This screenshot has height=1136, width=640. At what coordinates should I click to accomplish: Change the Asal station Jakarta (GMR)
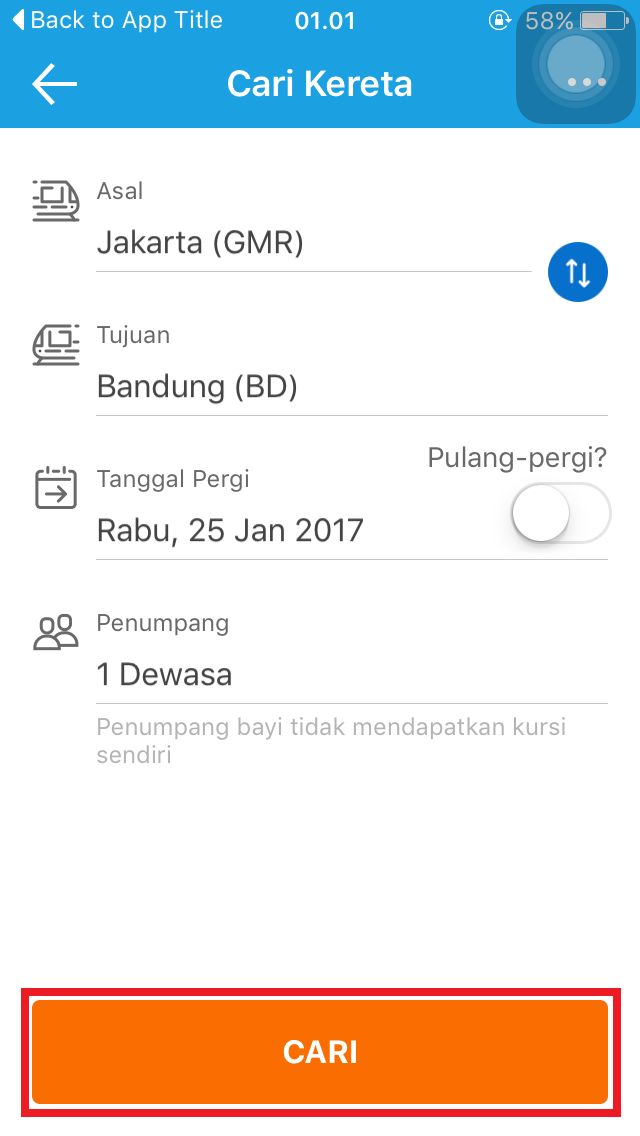tap(300, 243)
